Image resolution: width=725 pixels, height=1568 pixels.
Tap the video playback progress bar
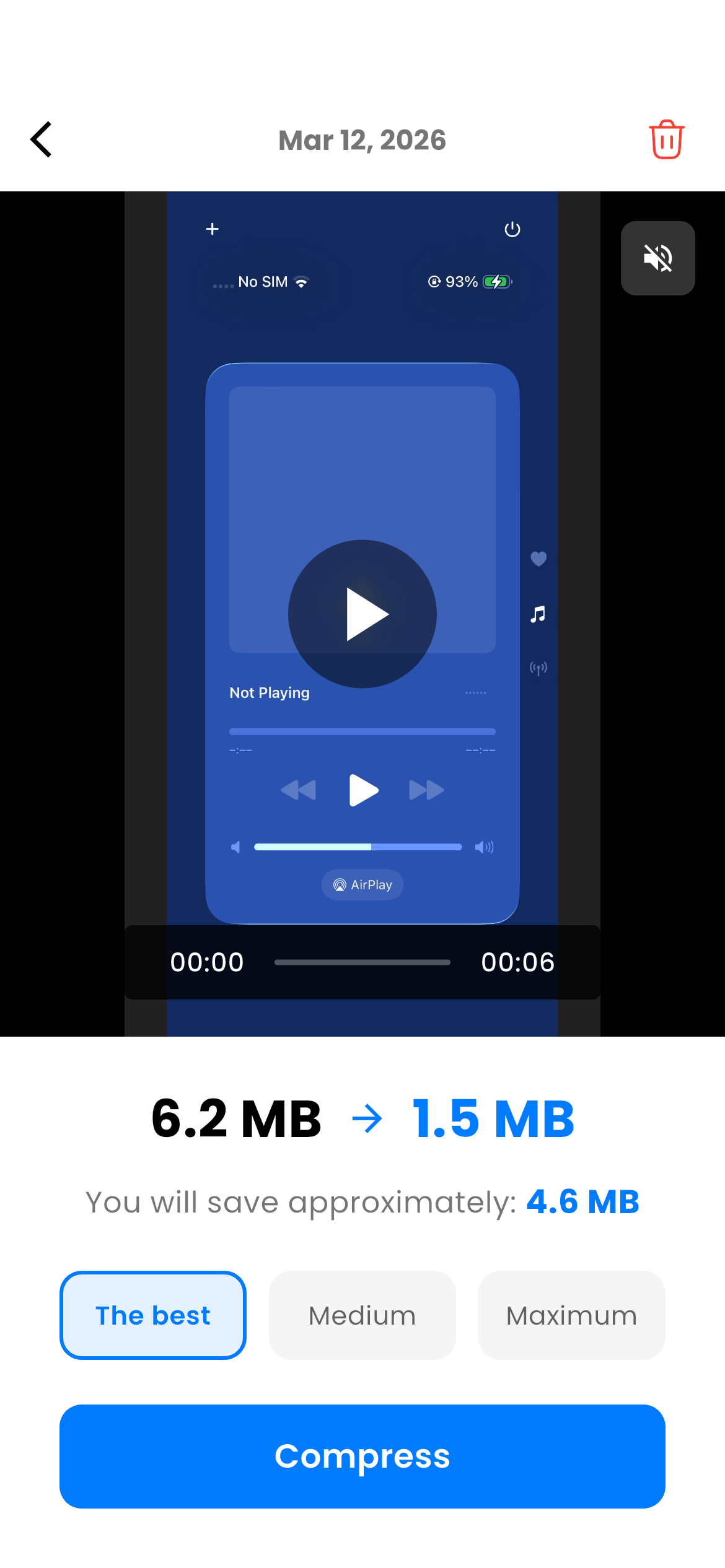click(362, 962)
